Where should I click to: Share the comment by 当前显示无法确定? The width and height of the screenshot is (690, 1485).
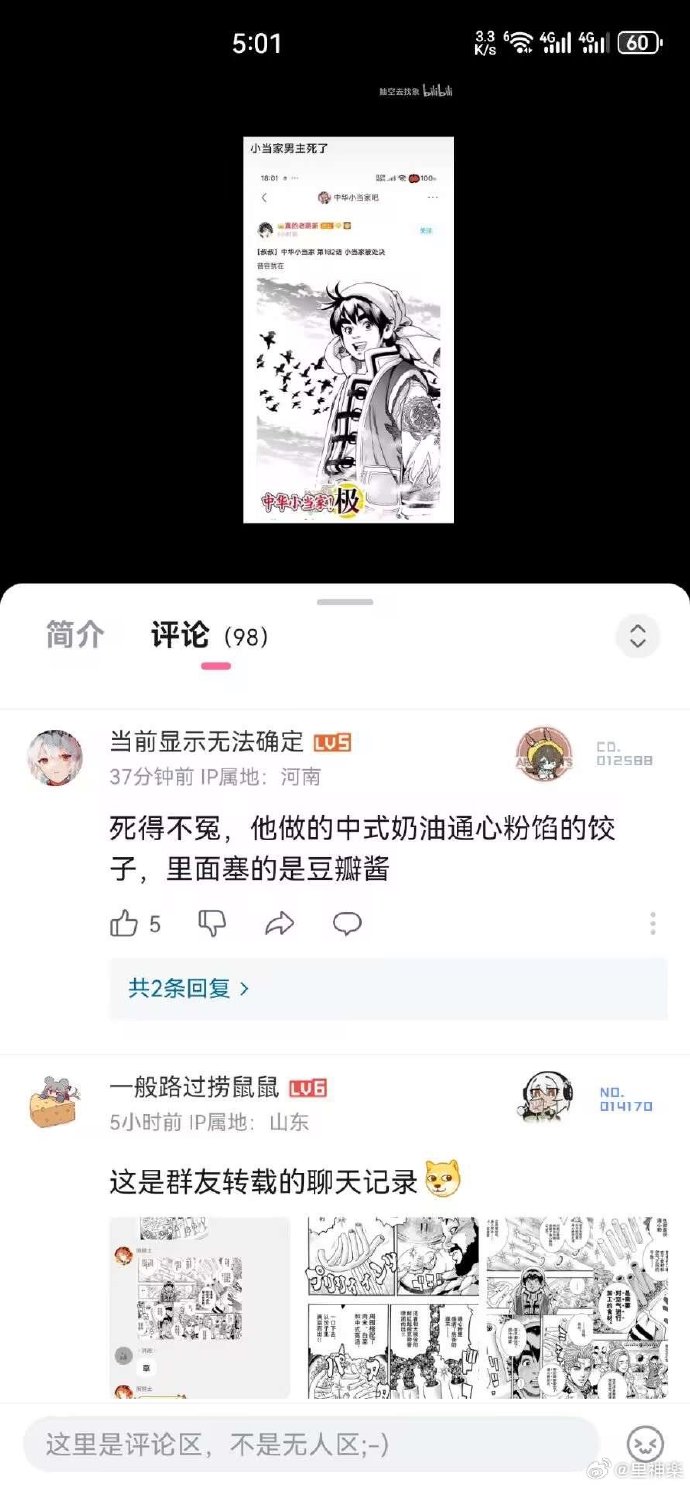279,923
